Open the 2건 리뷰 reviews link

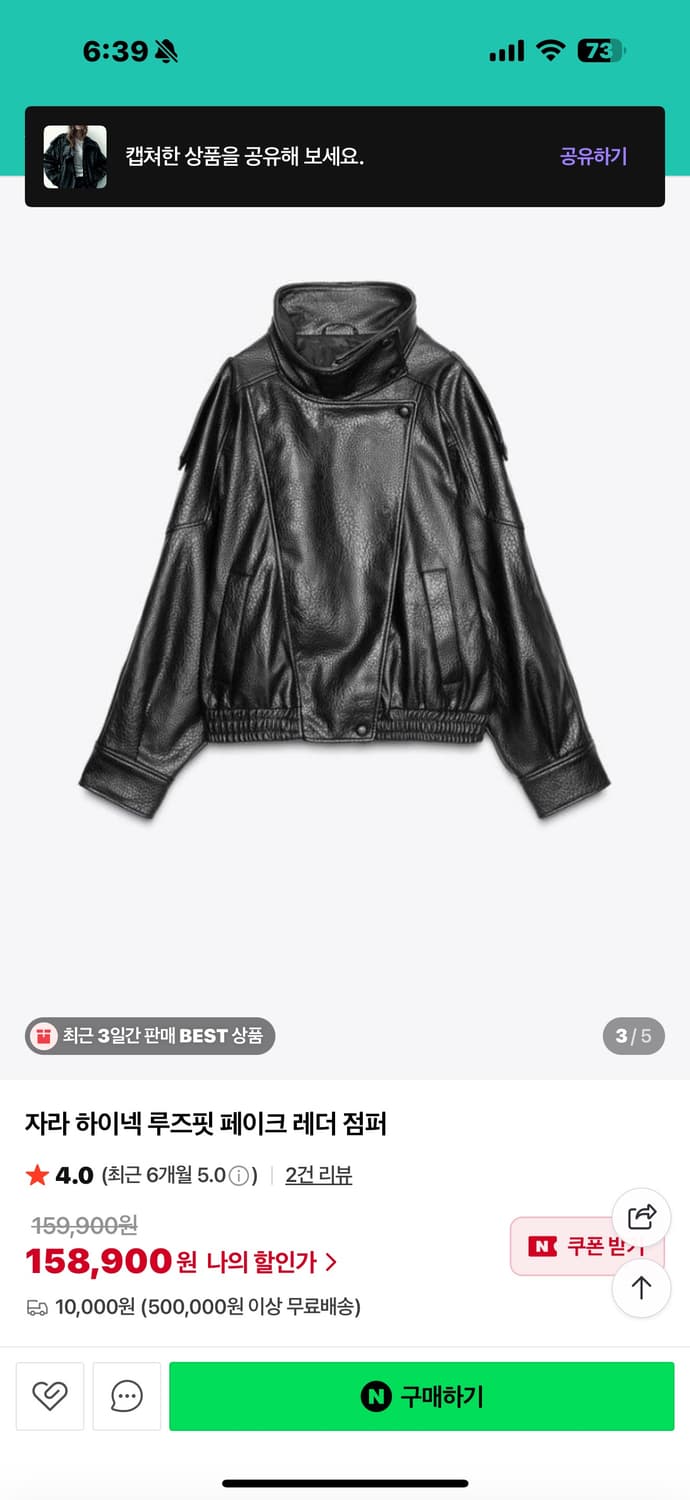pos(318,1175)
